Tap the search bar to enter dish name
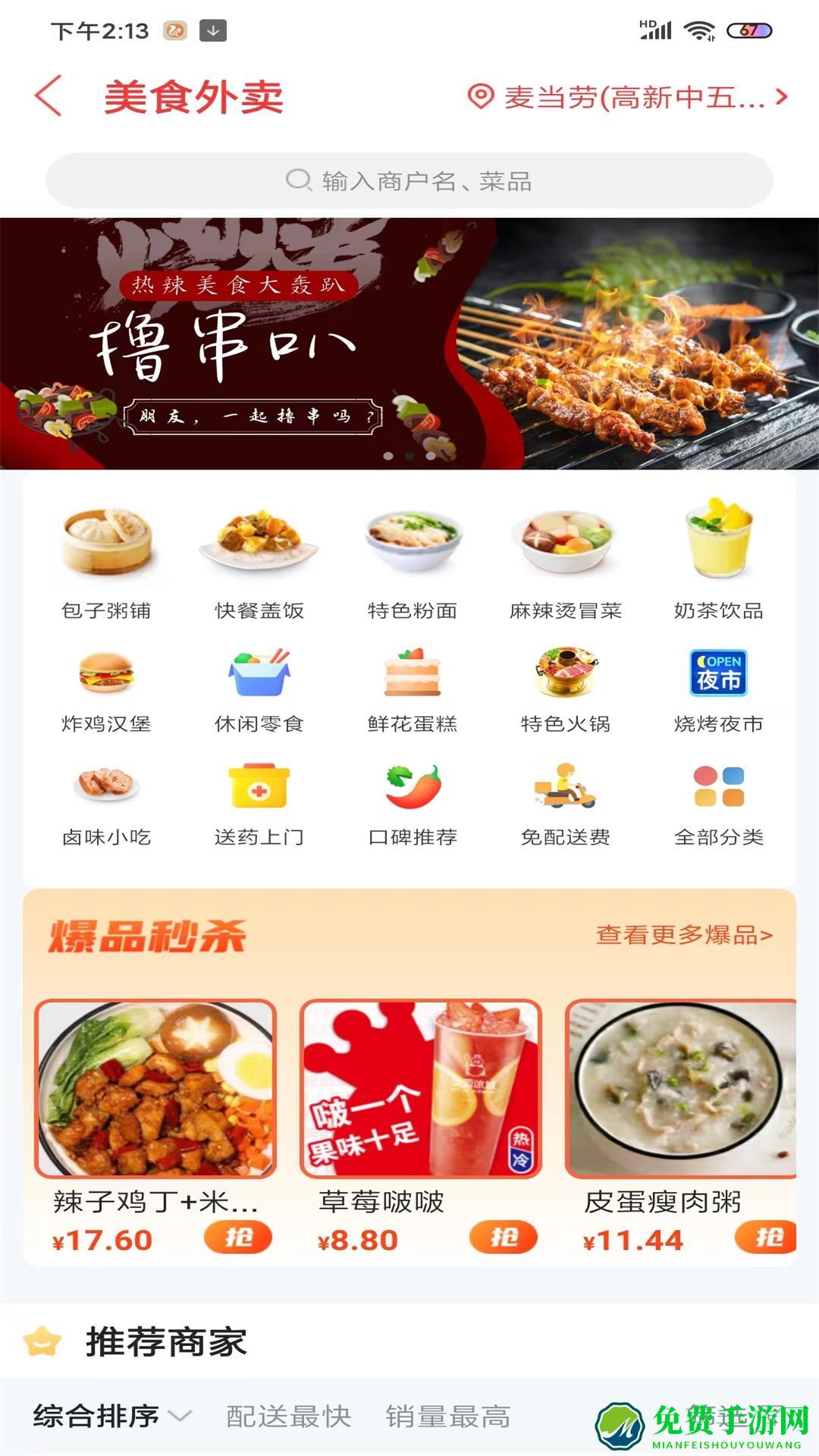Image resolution: width=819 pixels, height=1456 pixels. (409, 180)
